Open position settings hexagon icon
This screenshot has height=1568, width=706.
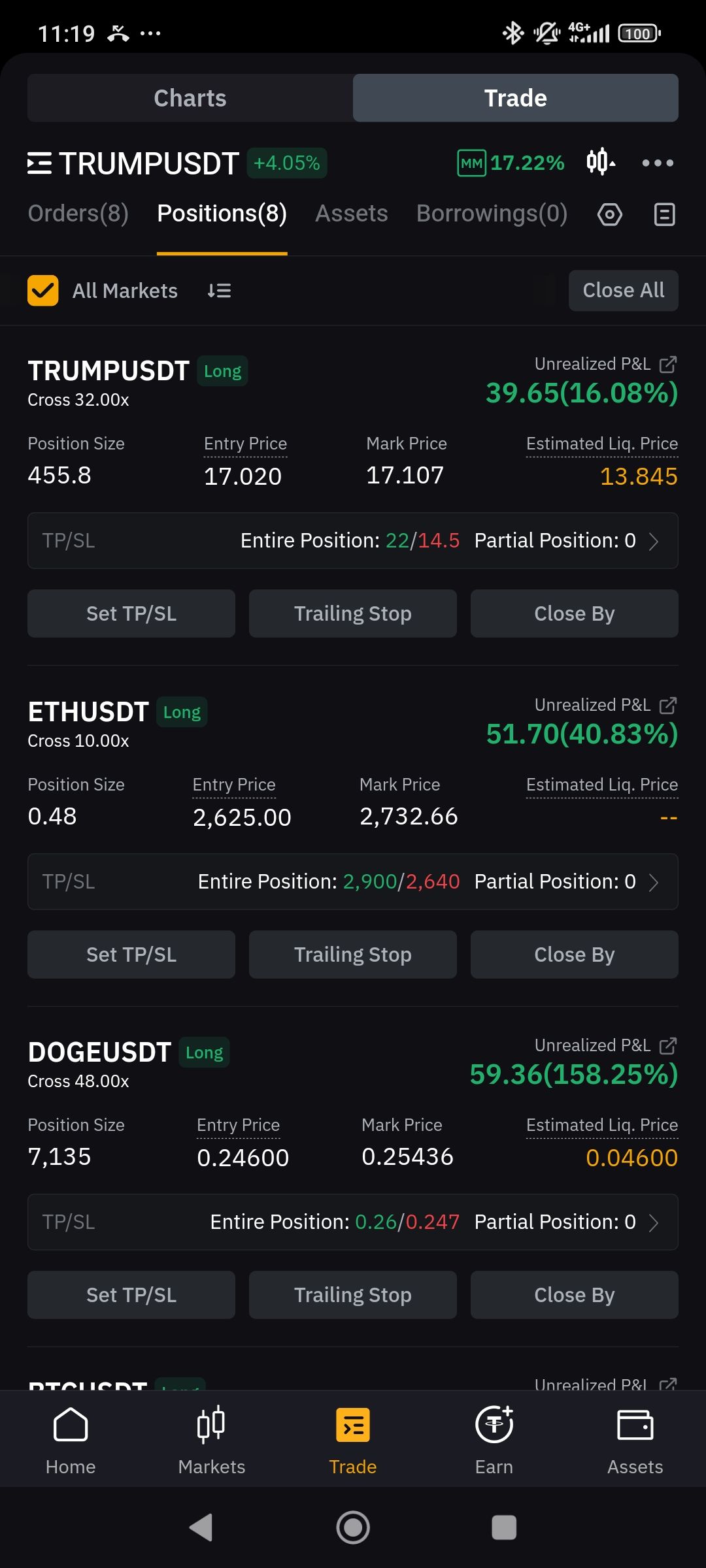(x=609, y=214)
